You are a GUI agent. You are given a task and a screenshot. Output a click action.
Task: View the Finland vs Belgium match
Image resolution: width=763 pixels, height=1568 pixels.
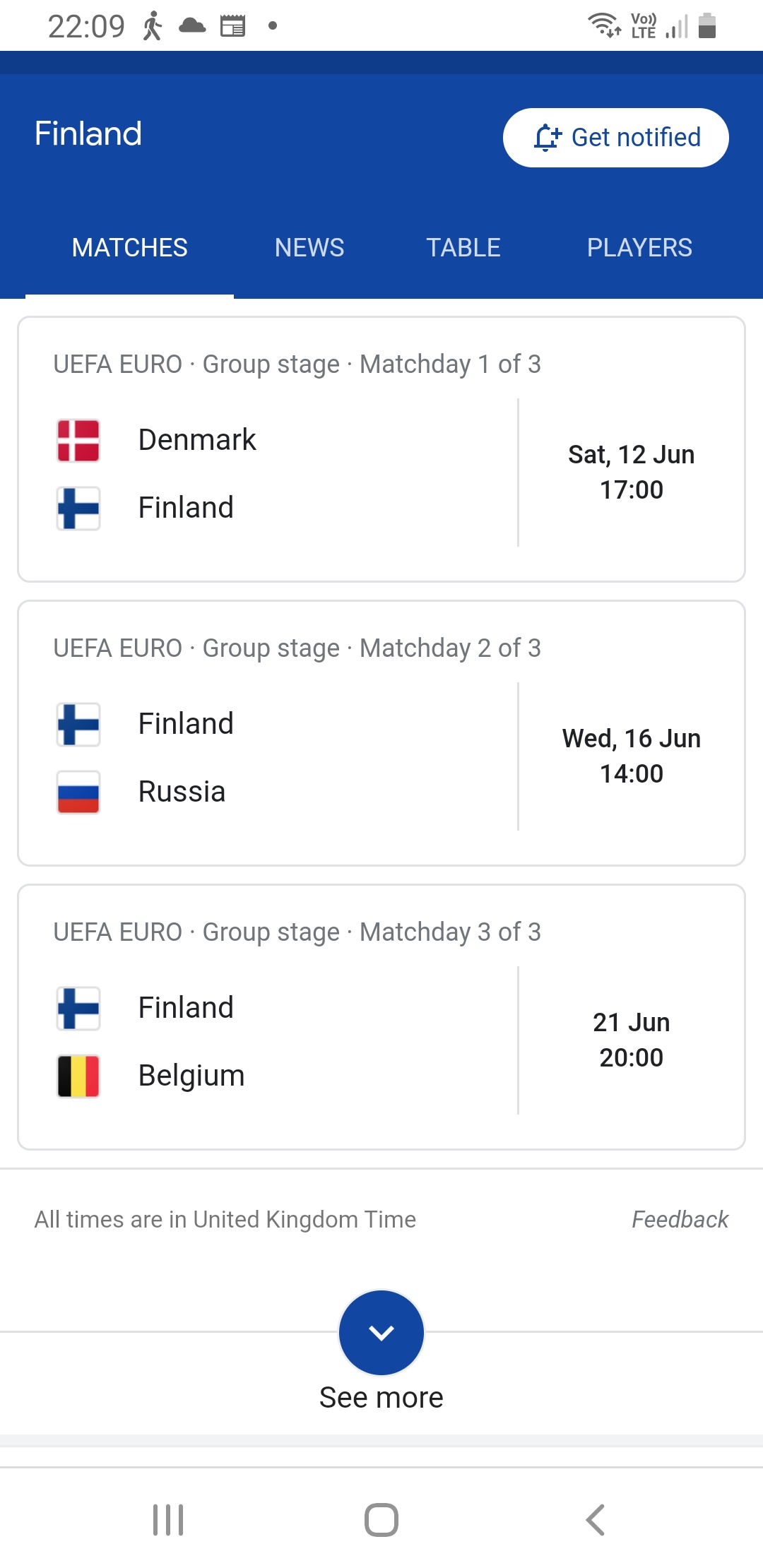point(381,1017)
